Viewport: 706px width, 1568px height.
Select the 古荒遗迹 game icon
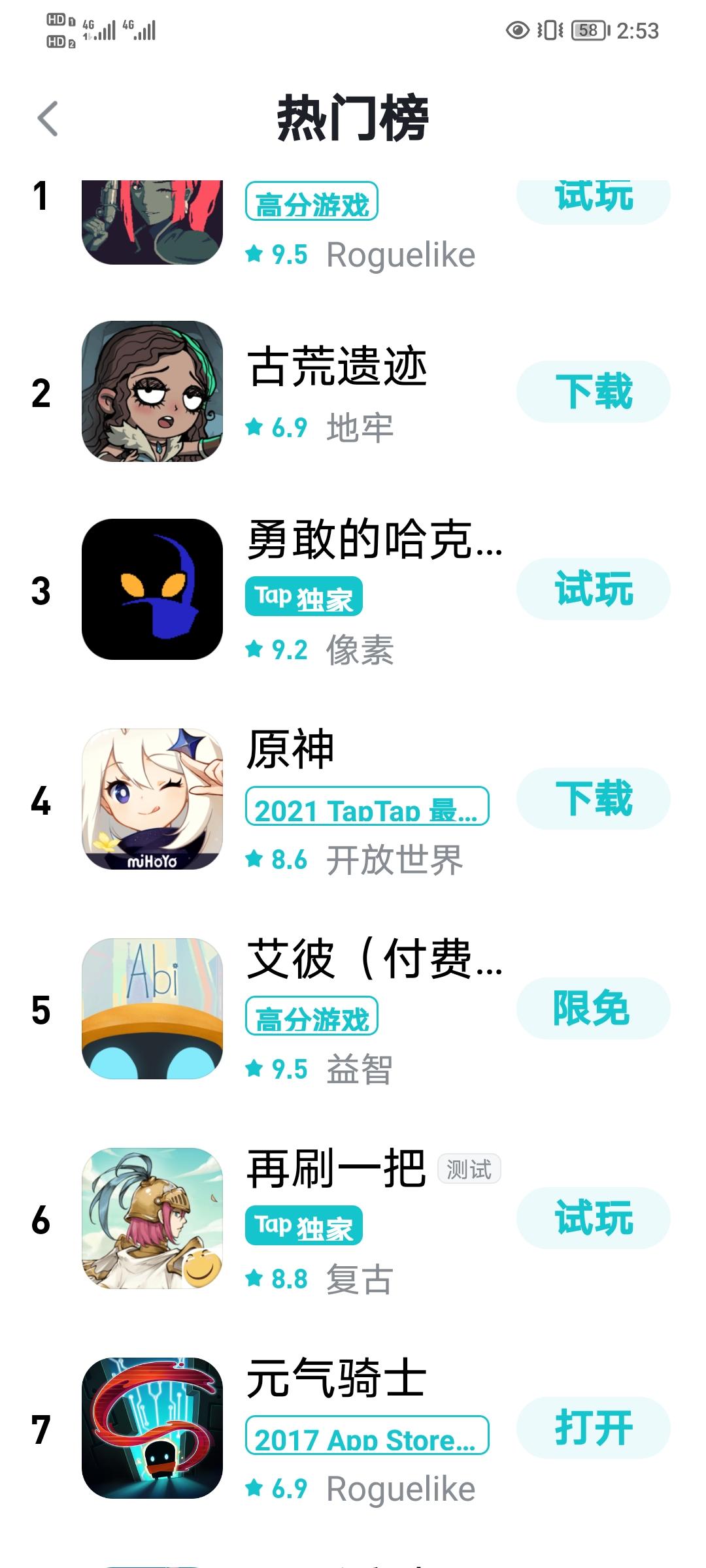pyautogui.click(x=151, y=392)
